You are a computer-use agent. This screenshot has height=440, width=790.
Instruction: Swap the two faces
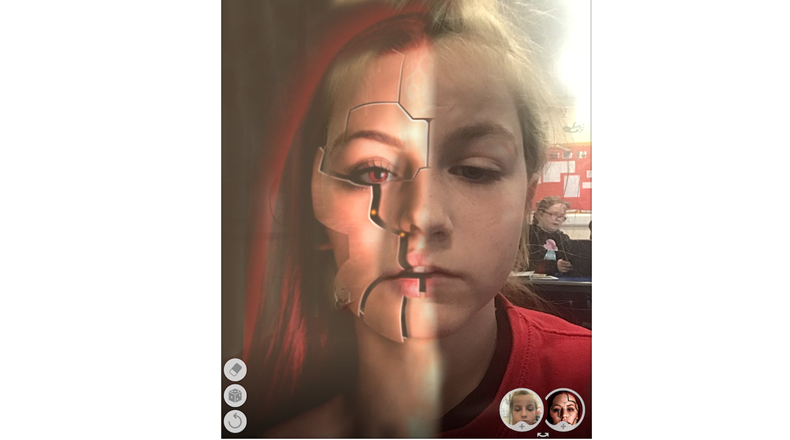pyautogui.click(x=543, y=435)
